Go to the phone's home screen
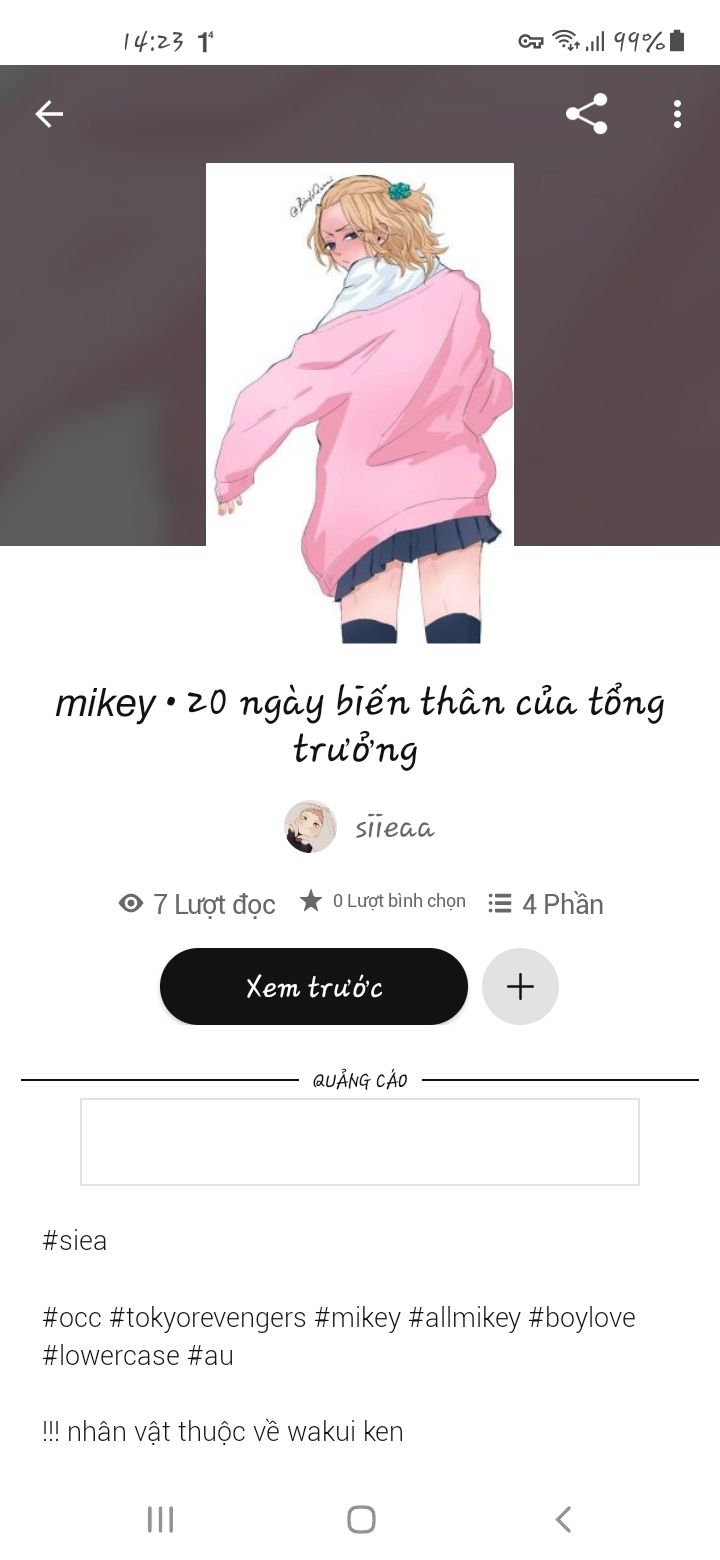The height and width of the screenshot is (1560, 720). point(361,1519)
